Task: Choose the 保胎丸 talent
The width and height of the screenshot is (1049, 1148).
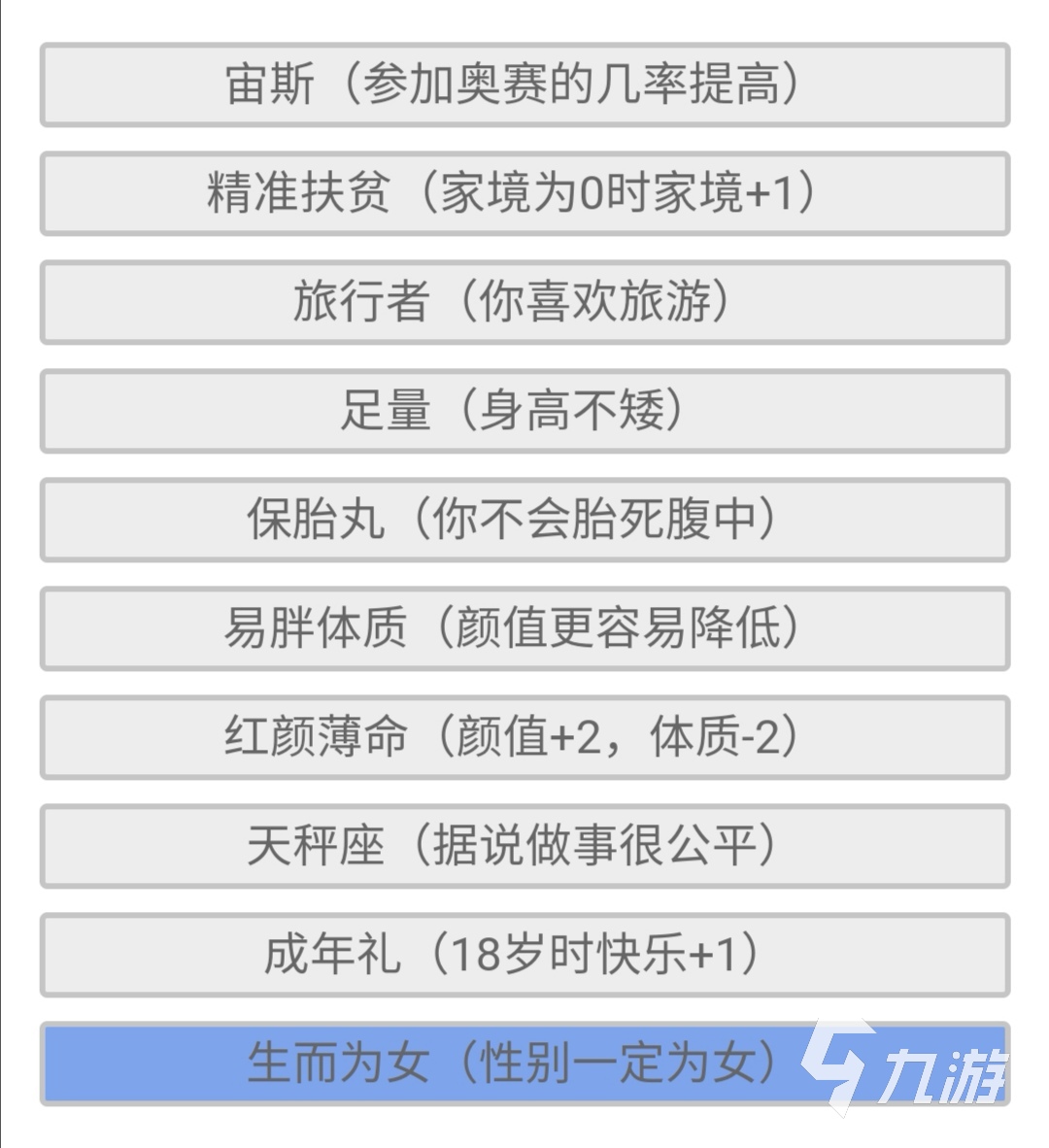Action: pos(524,520)
